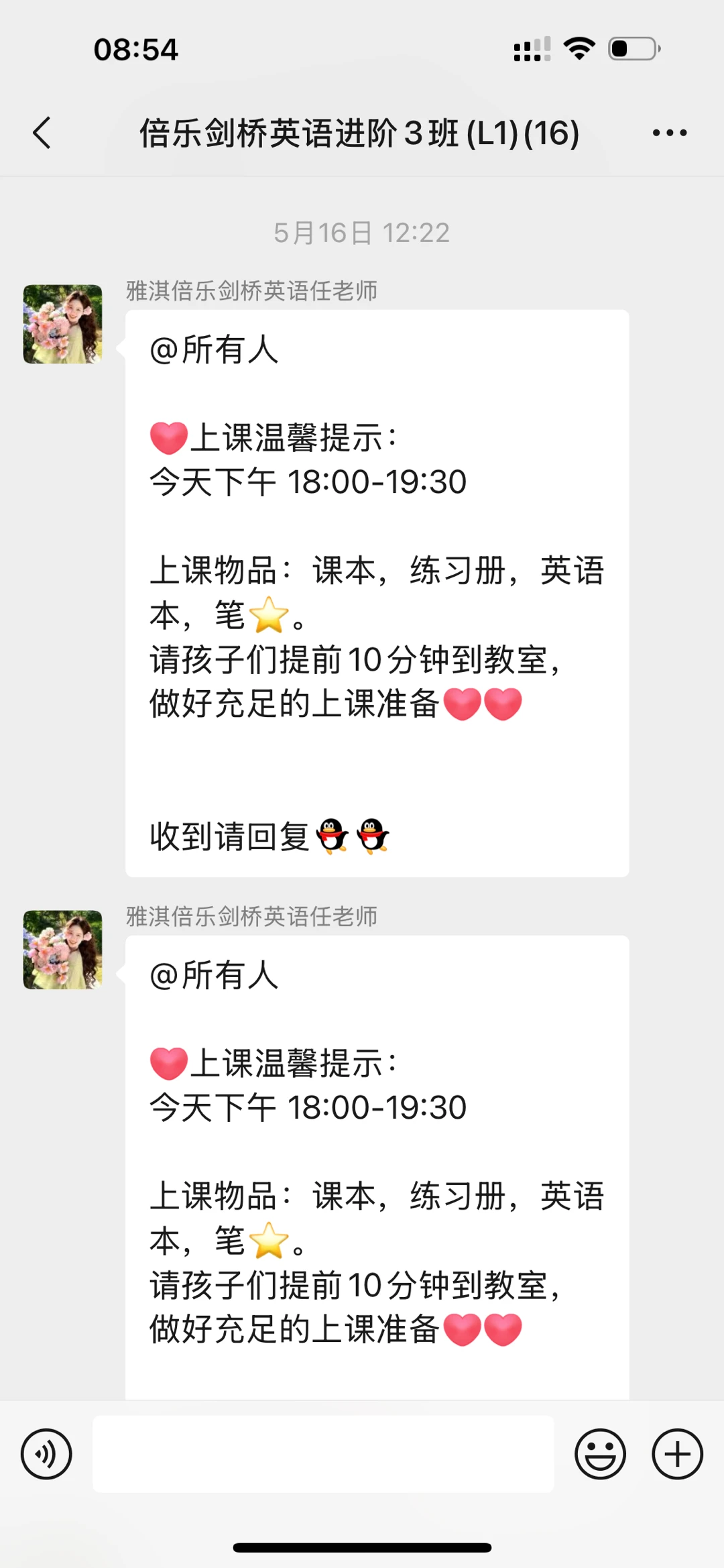Open the chat info three-dot menu
Image resolution: width=724 pixels, height=1568 pixels.
tap(669, 133)
